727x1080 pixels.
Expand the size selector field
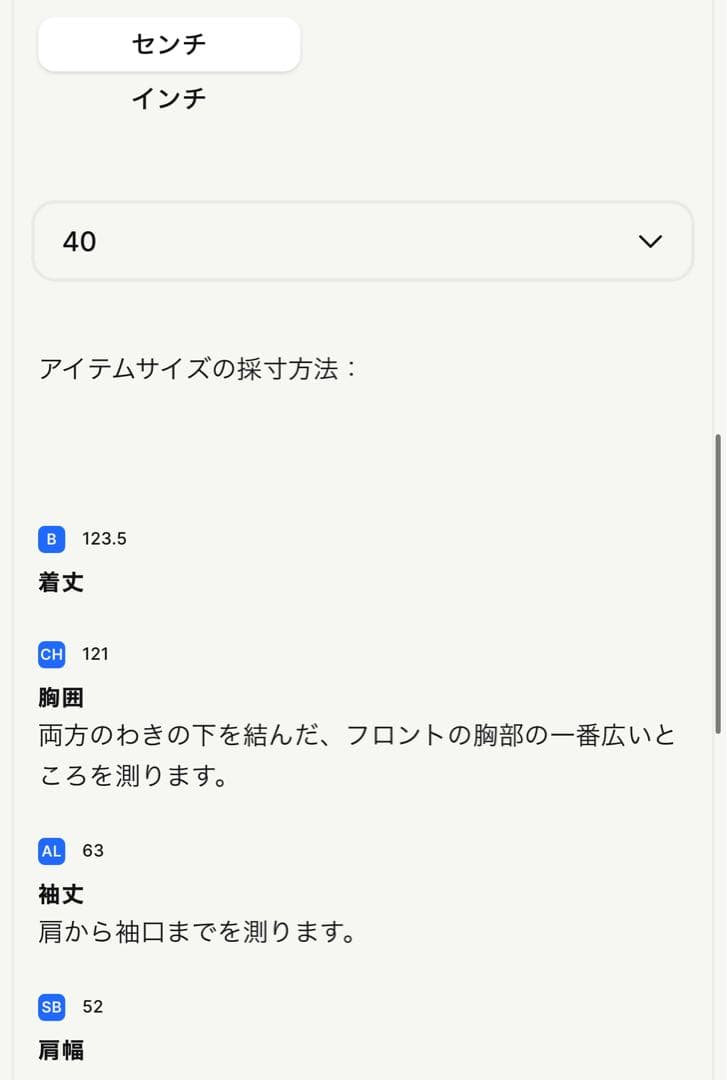pyautogui.click(x=363, y=241)
